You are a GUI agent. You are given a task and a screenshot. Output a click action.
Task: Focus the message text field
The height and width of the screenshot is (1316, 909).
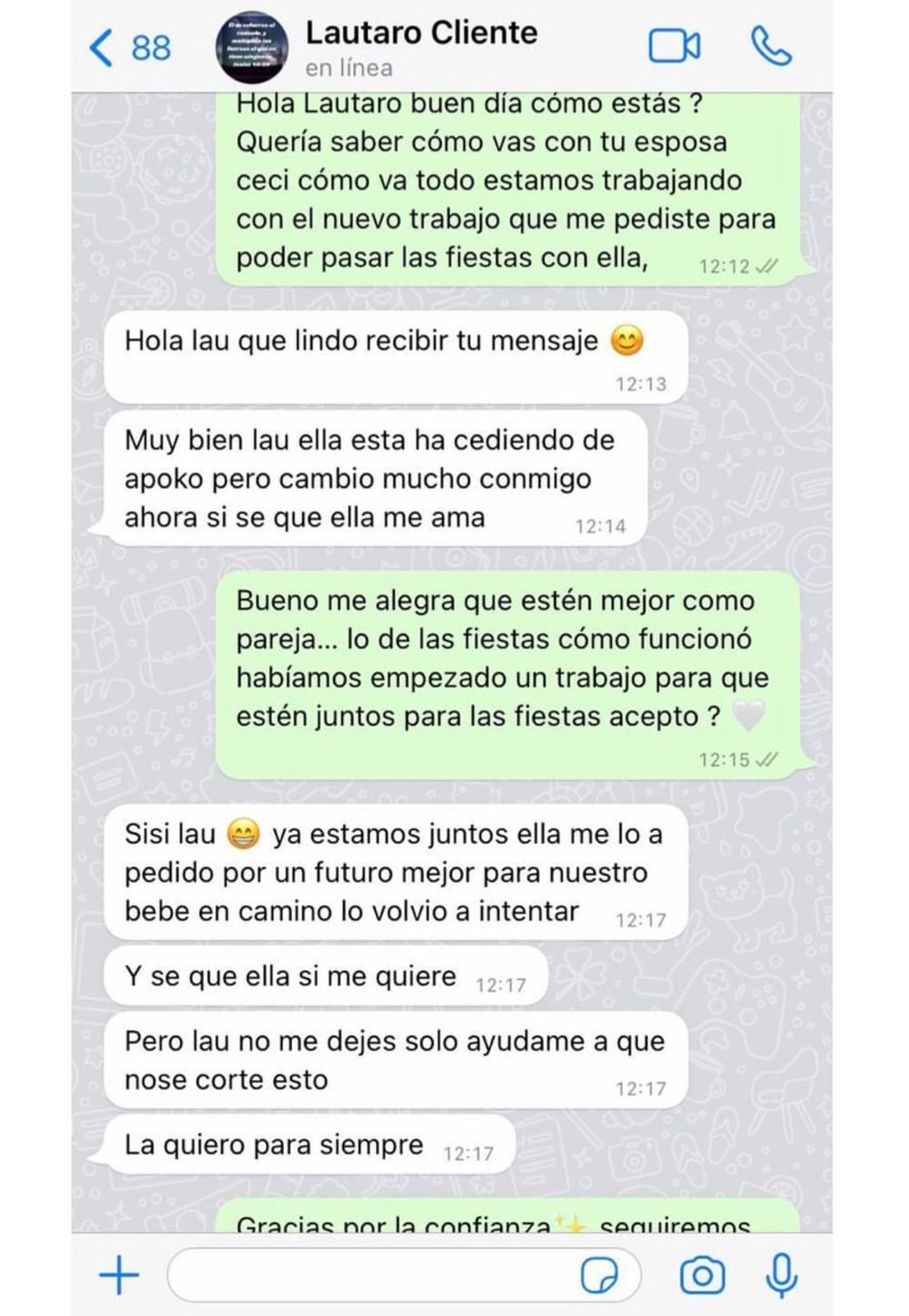coord(370,1276)
